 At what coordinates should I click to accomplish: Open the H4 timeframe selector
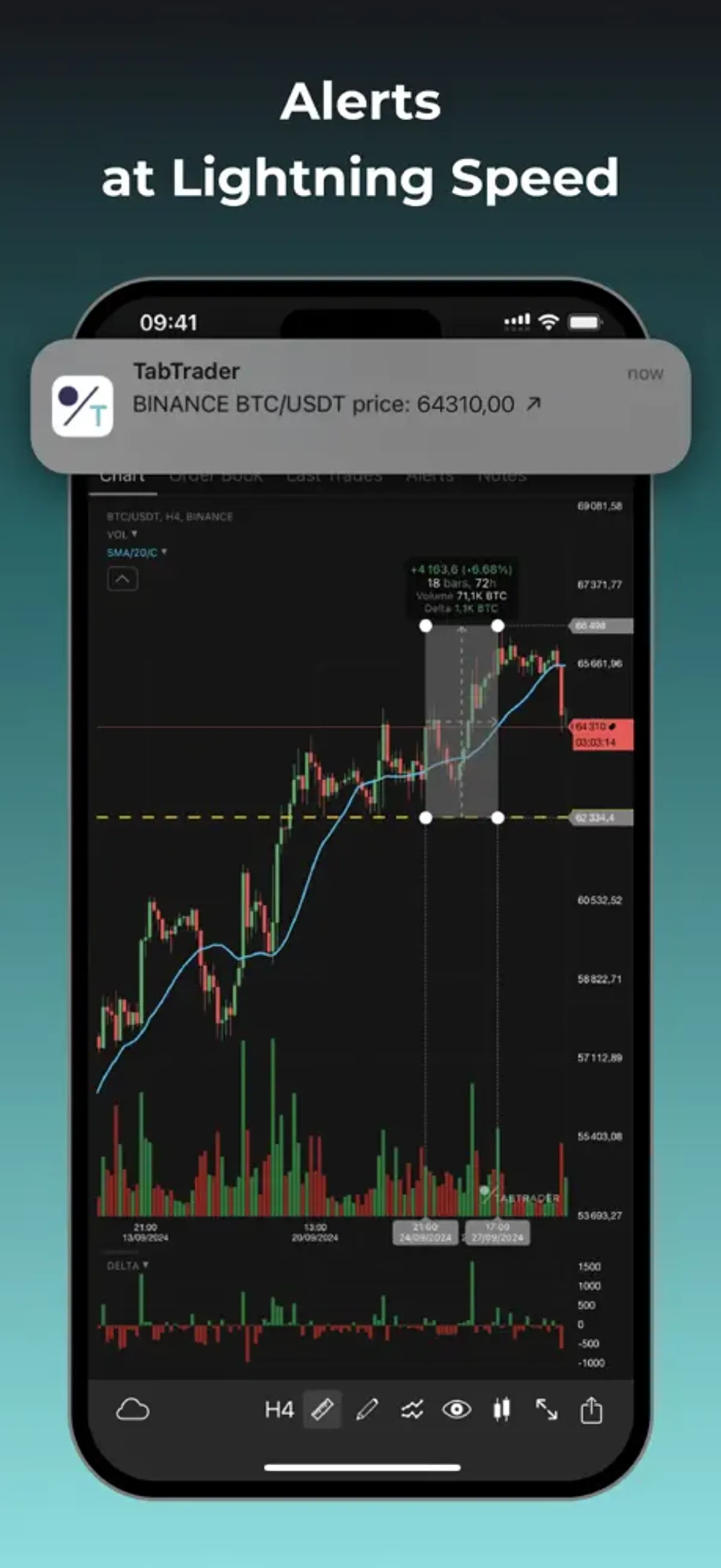click(x=279, y=1410)
